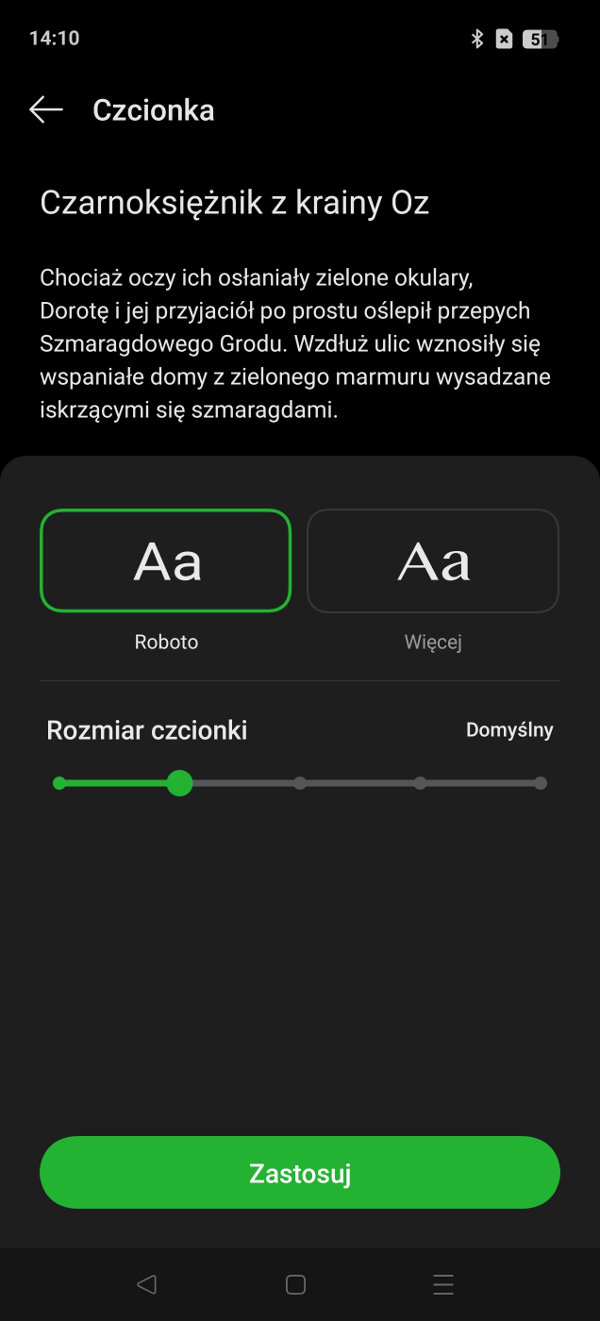Open Więcej for more fonts
600x1321 pixels.
(x=432, y=561)
